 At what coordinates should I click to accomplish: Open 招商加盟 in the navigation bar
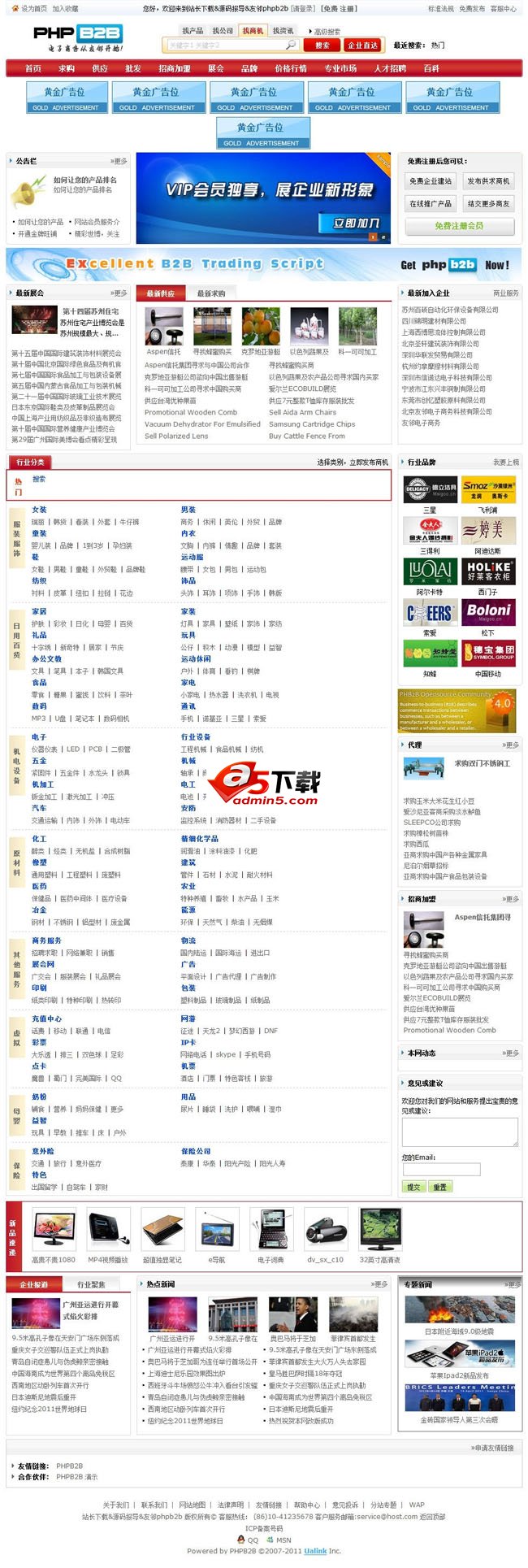(175, 68)
